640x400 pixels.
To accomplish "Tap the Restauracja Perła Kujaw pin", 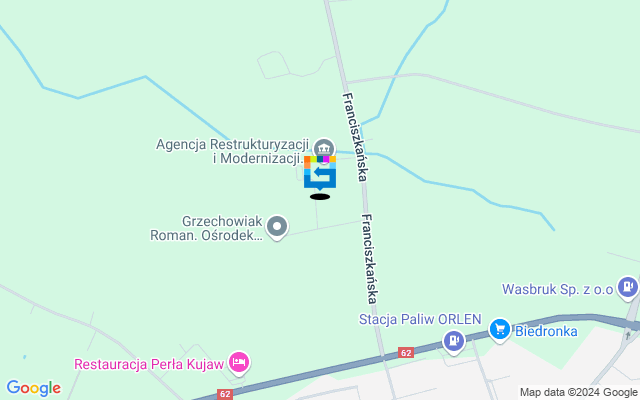I will 238,362.
